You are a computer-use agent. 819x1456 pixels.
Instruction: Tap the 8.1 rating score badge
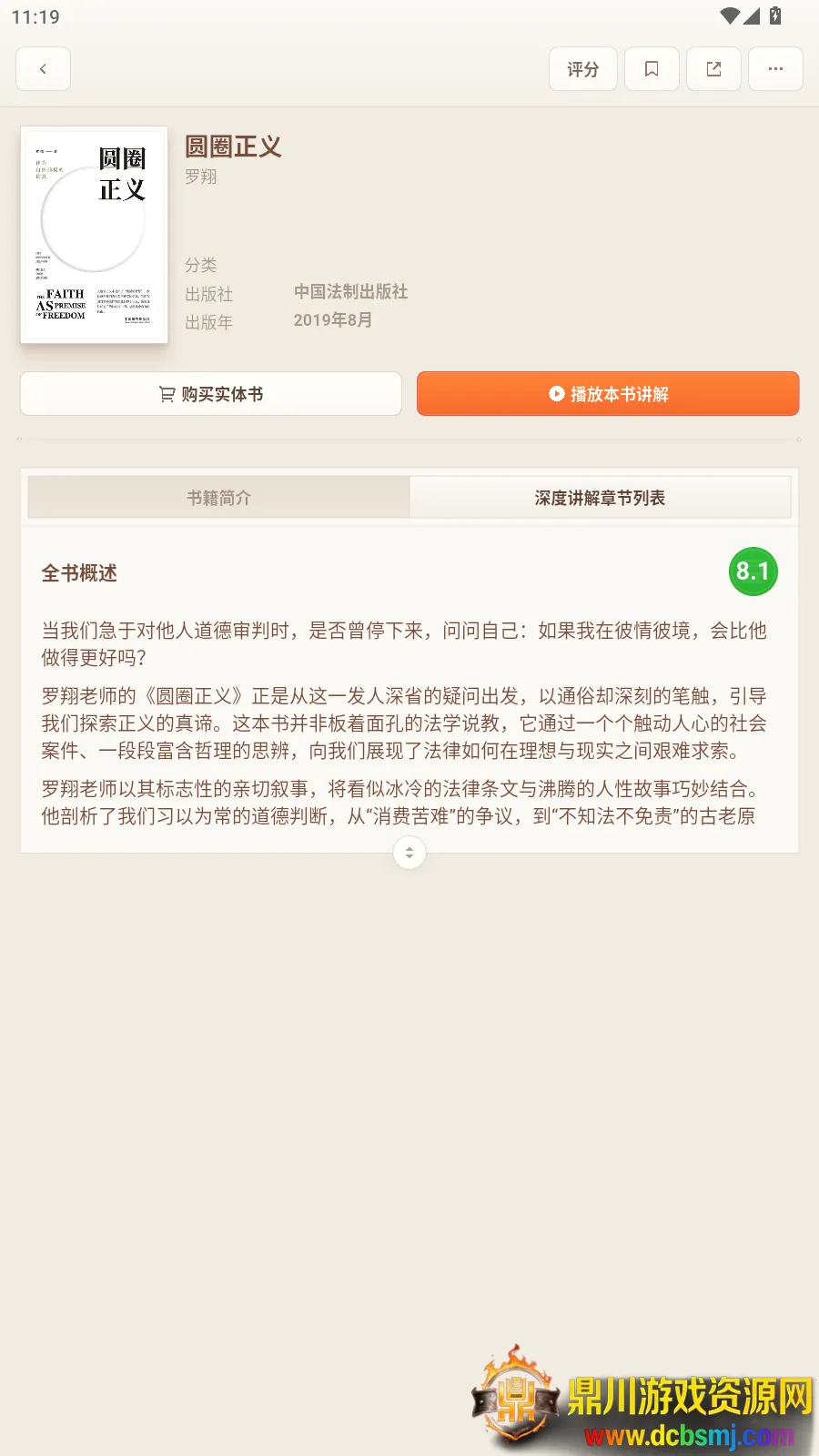[x=753, y=571]
